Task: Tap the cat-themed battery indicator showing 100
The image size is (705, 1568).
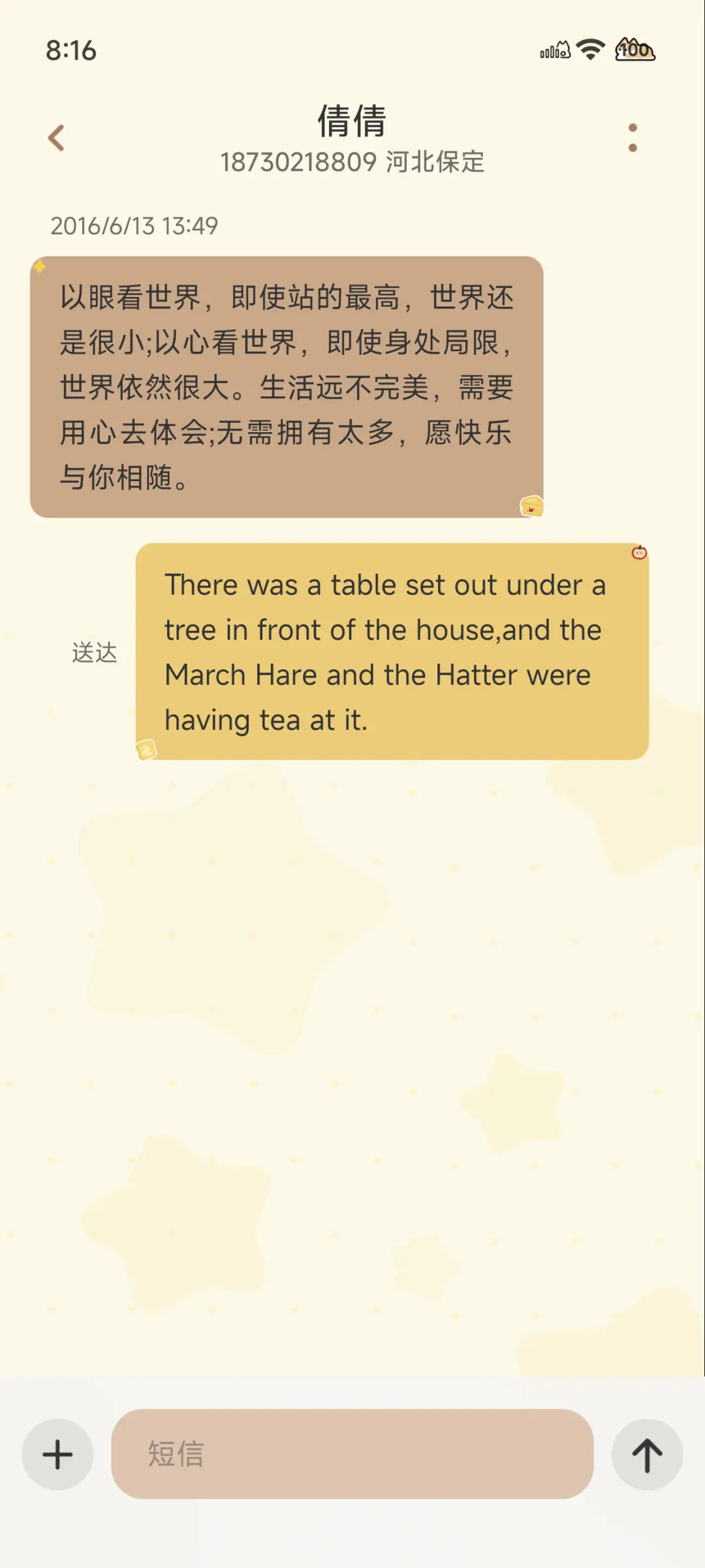Action: [x=633, y=50]
